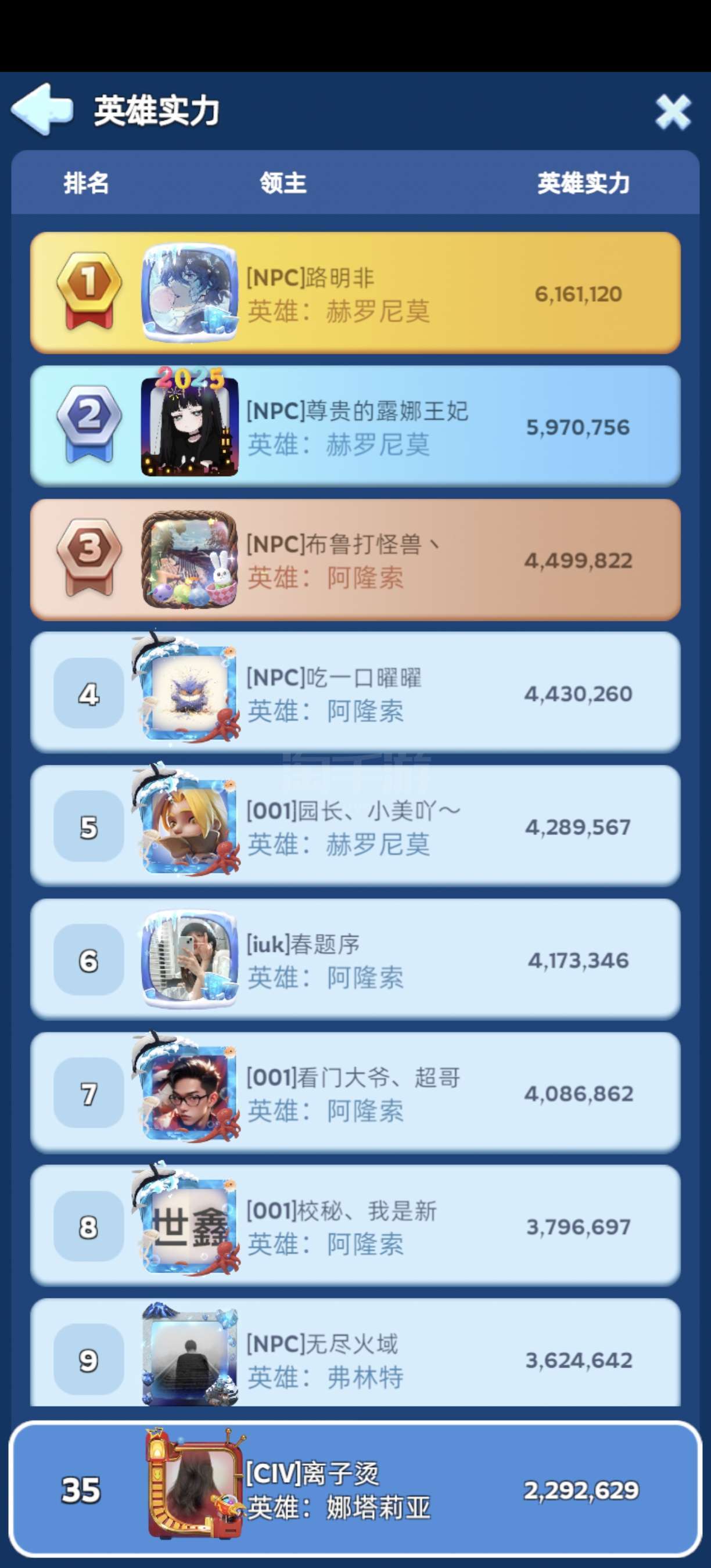Go back using the arrow icon
This screenshot has height=1568, width=711.
41,109
